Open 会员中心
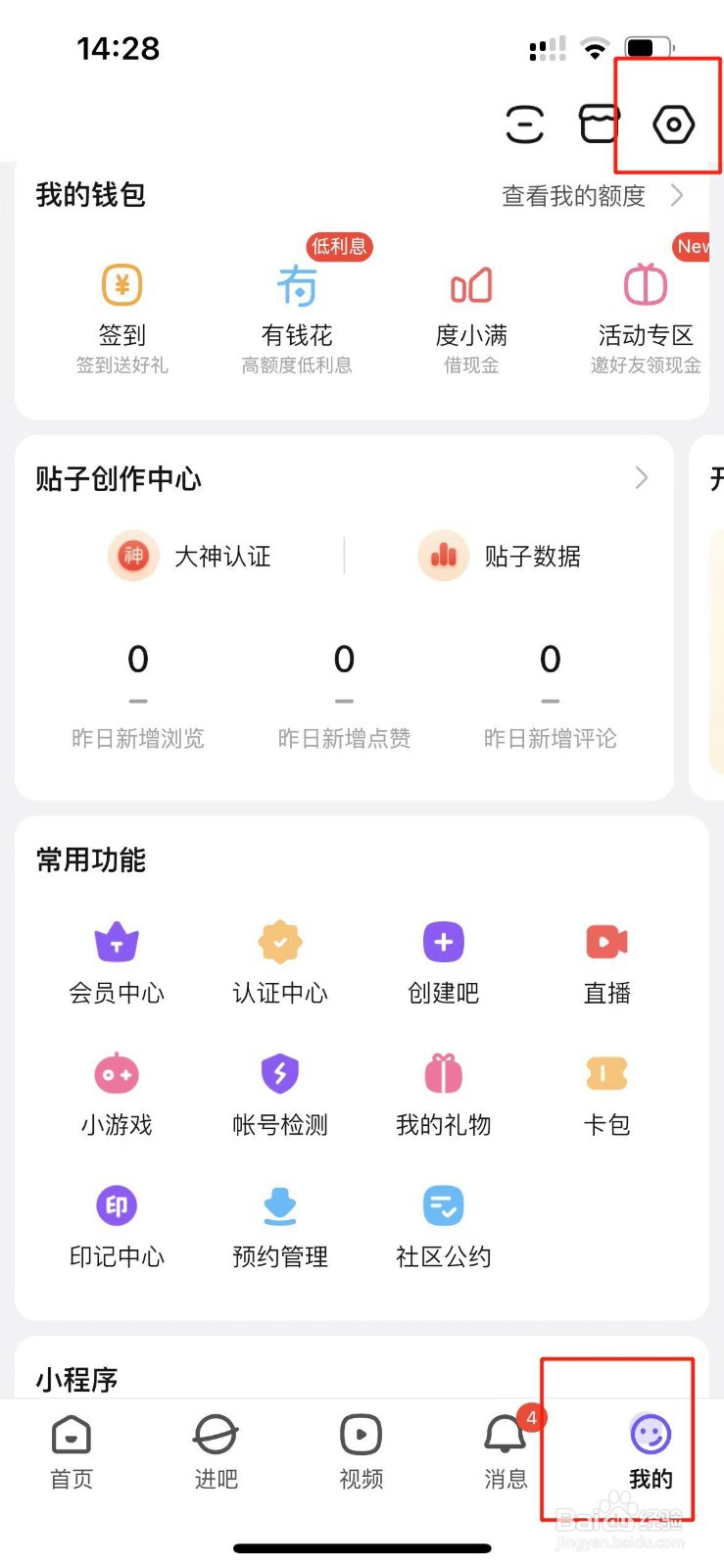724x1568 pixels. tap(117, 964)
